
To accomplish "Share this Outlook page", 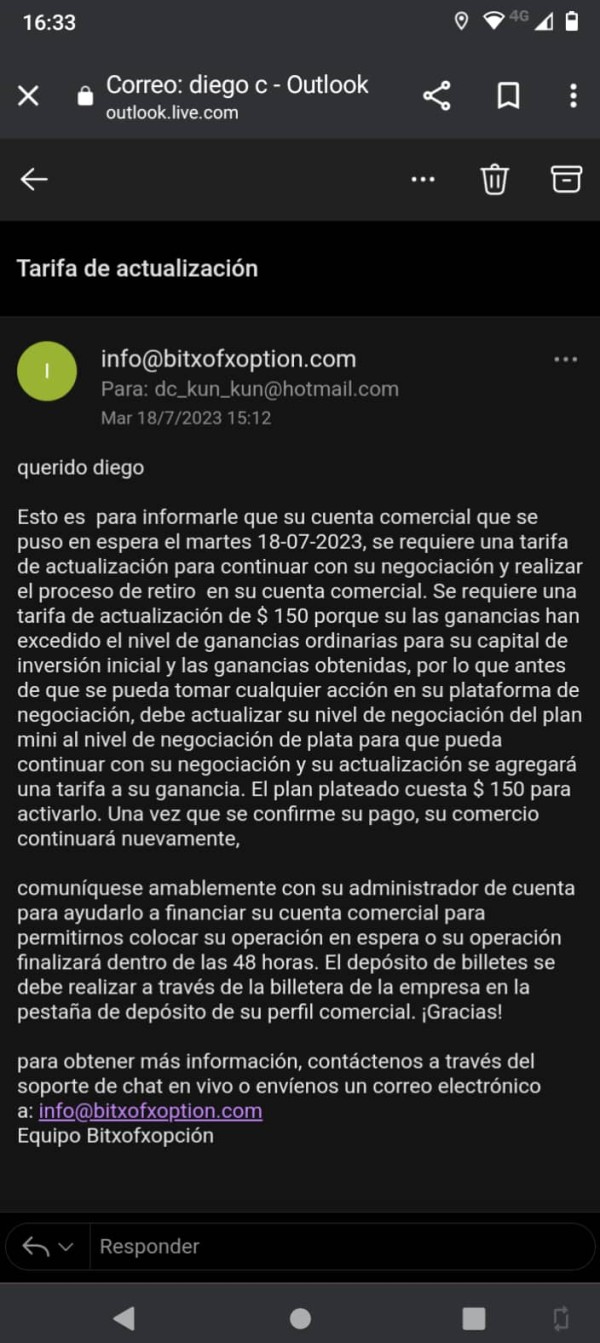I will tap(436, 96).
